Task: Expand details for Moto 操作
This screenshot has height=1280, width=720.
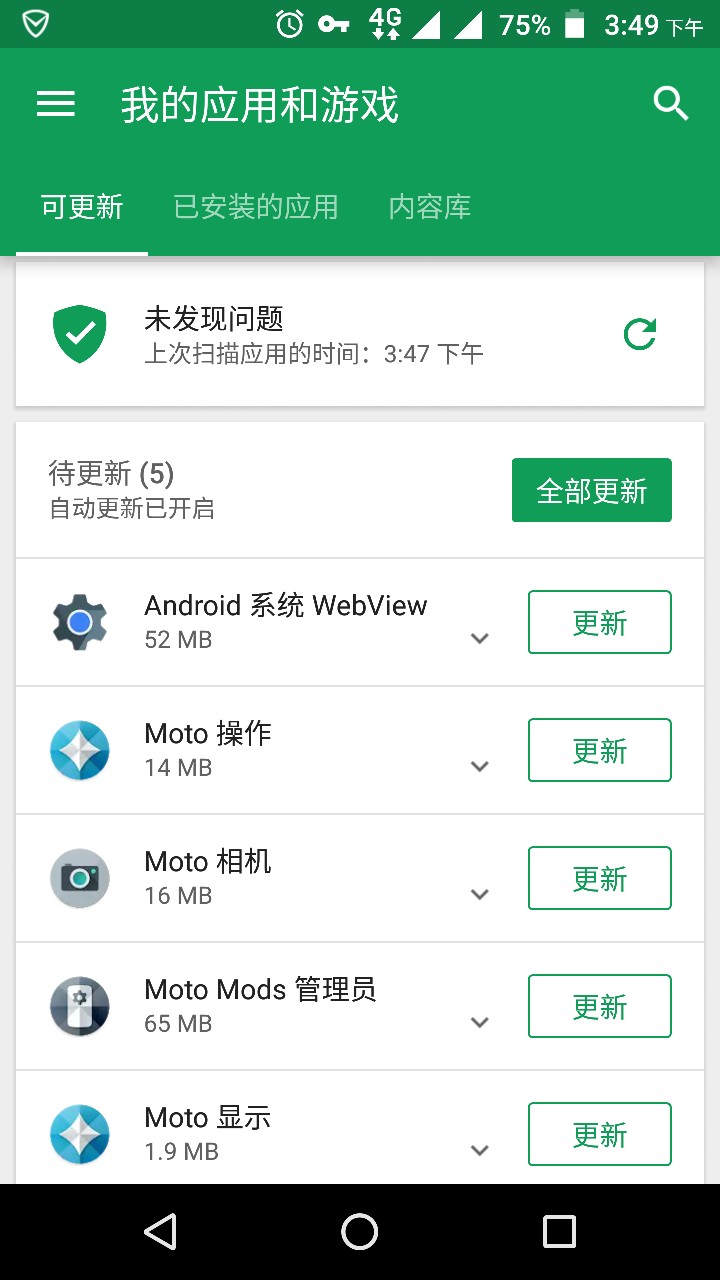Action: 480,767
